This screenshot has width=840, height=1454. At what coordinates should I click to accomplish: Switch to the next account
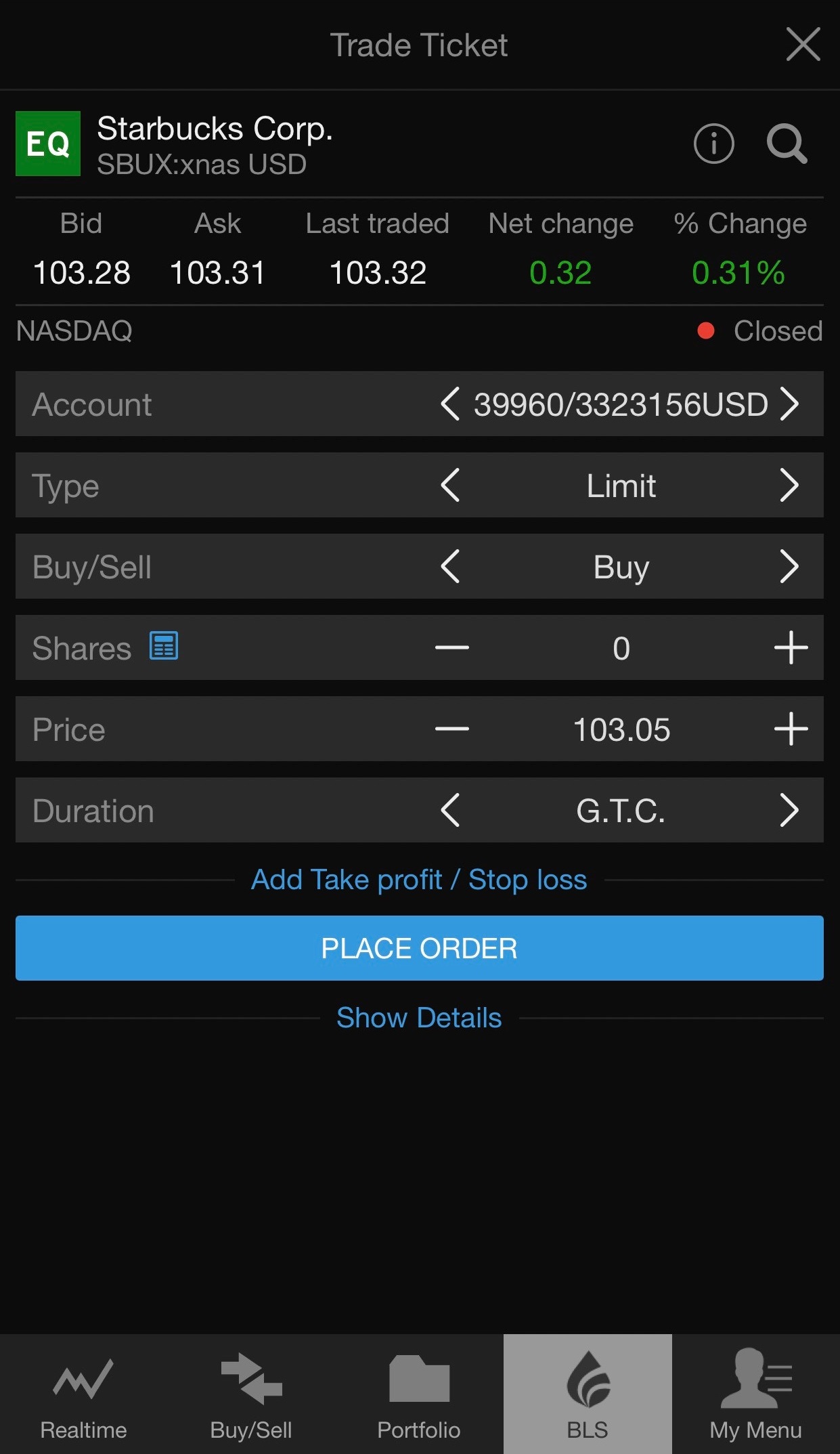point(789,404)
